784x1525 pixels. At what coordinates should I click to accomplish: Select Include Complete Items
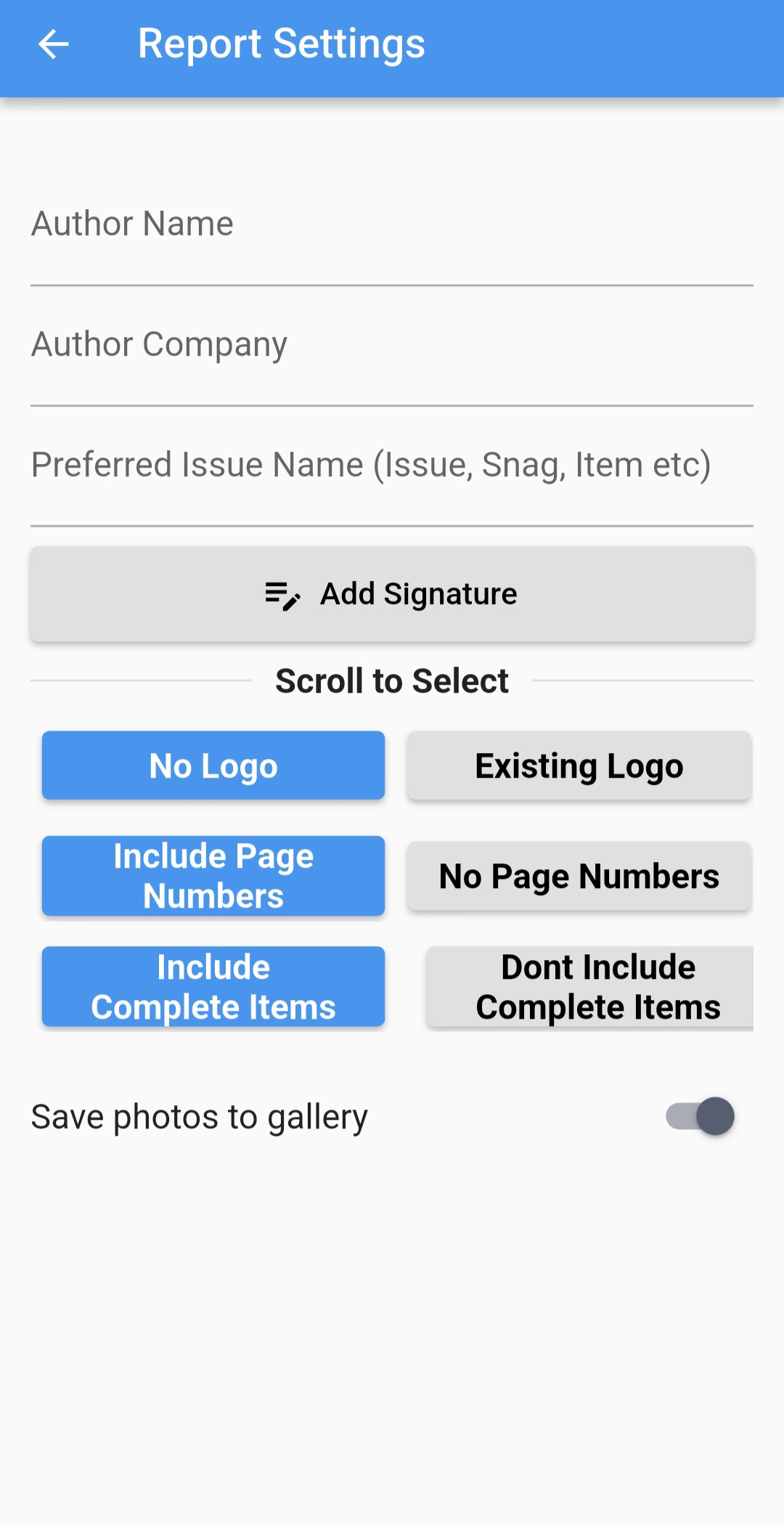213,986
